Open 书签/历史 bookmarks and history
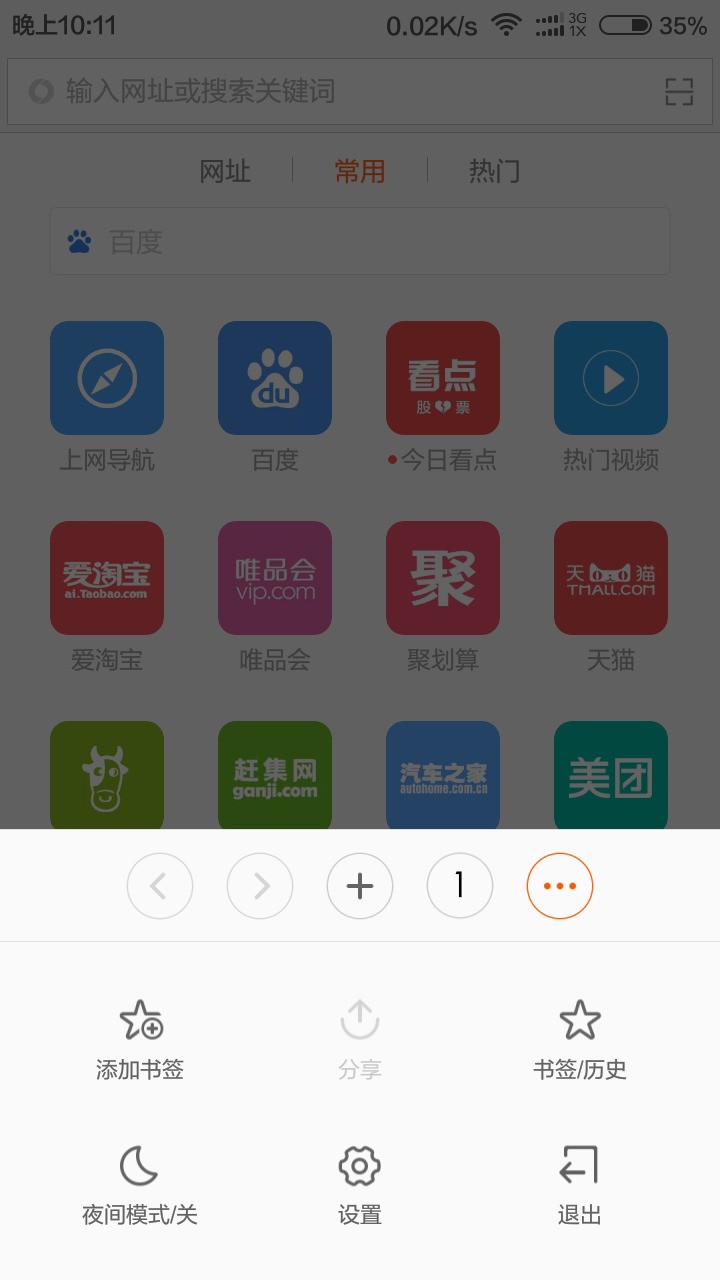The width and height of the screenshot is (720, 1280). pos(579,1040)
